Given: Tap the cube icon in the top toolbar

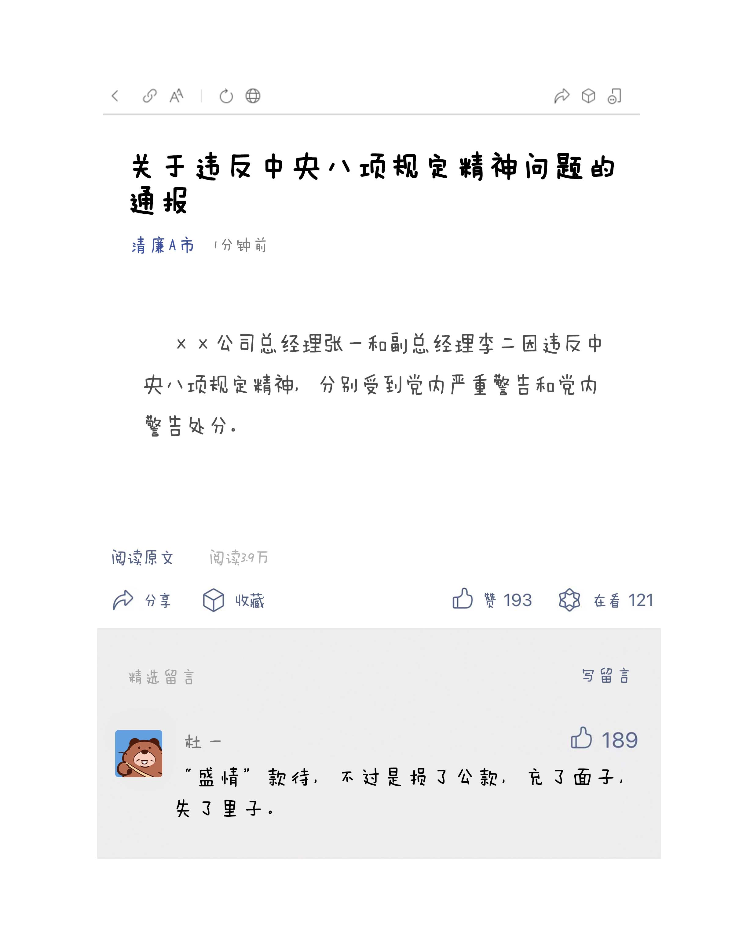Looking at the screenshot, I should [589, 96].
